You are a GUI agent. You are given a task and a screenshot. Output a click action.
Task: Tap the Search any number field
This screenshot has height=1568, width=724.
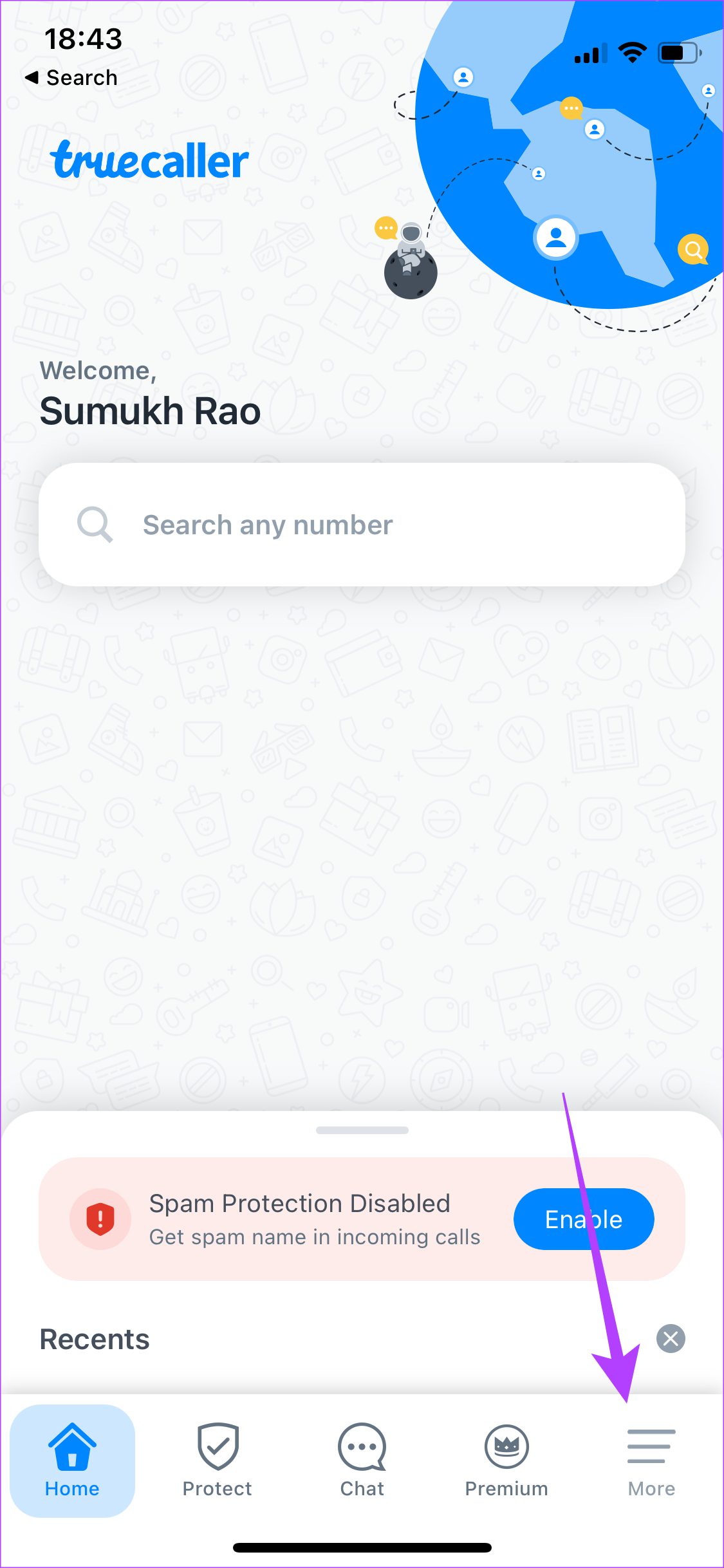(362, 525)
